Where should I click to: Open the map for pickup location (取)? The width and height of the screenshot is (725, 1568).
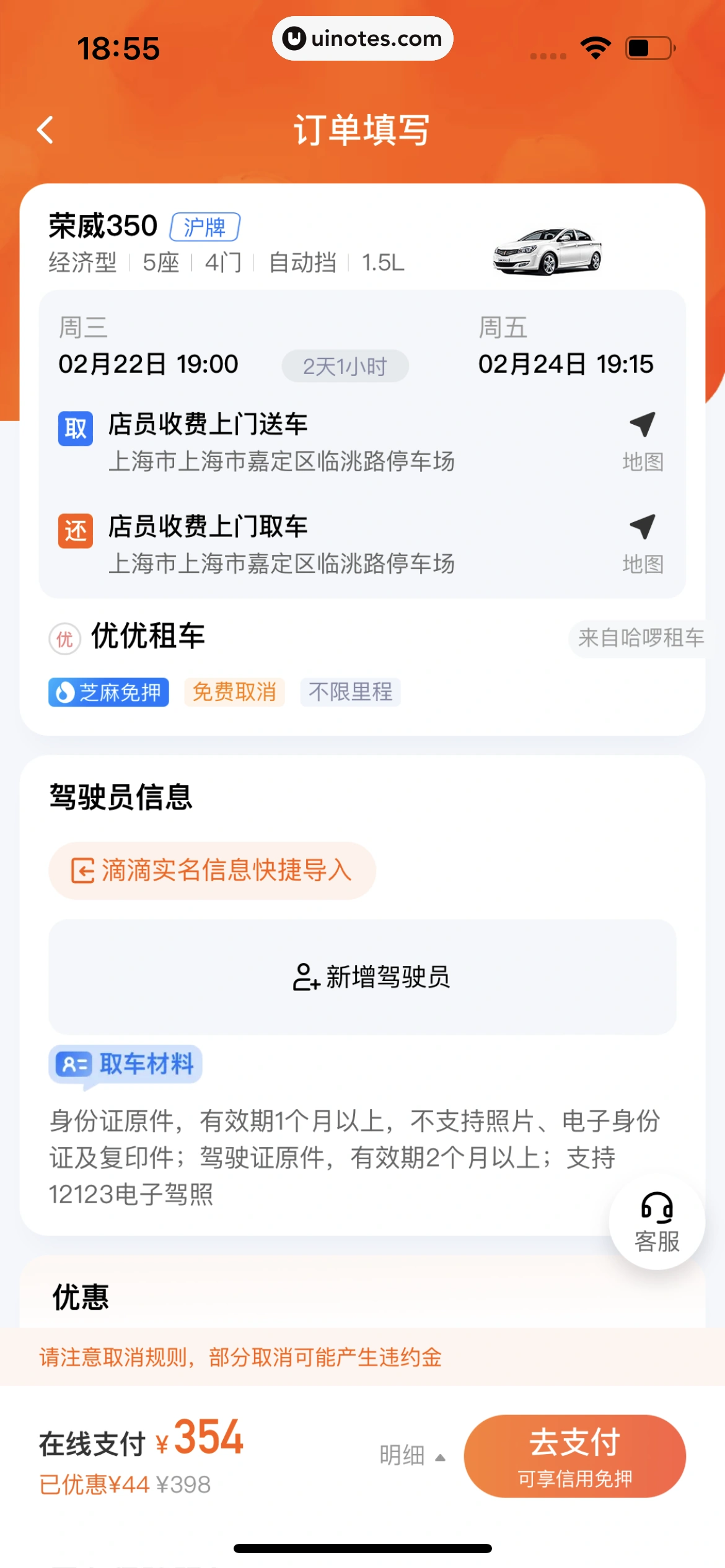point(643,441)
